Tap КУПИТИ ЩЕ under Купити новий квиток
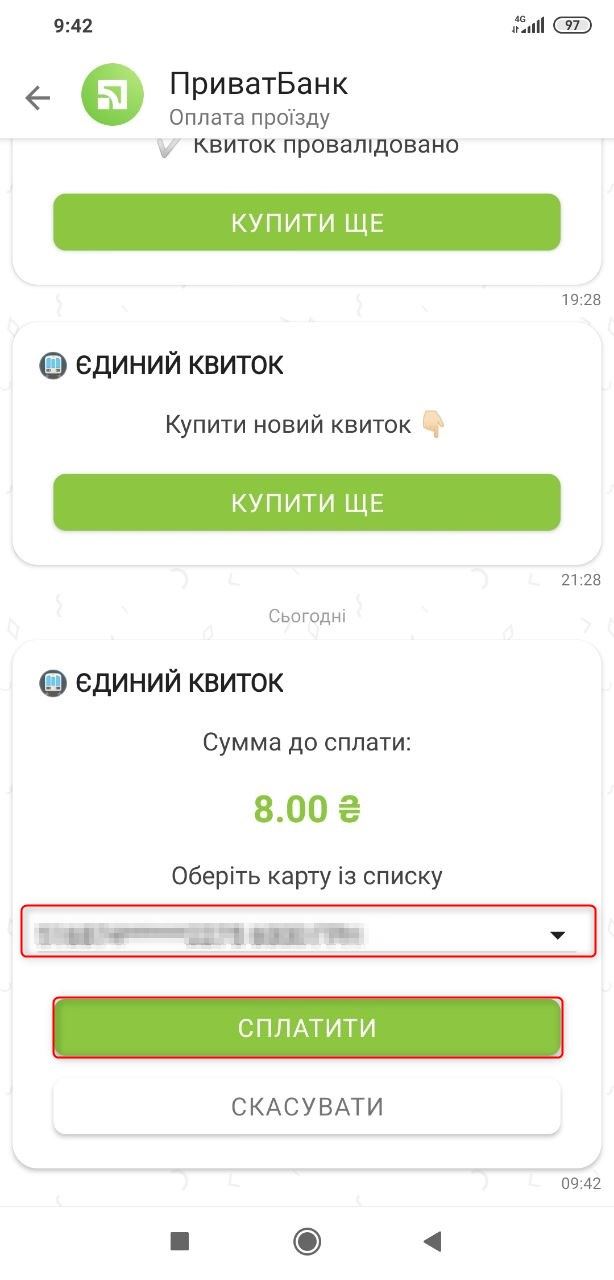This screenshot has height=1280, width=614. pyautogui.click(x=307, y=502)
